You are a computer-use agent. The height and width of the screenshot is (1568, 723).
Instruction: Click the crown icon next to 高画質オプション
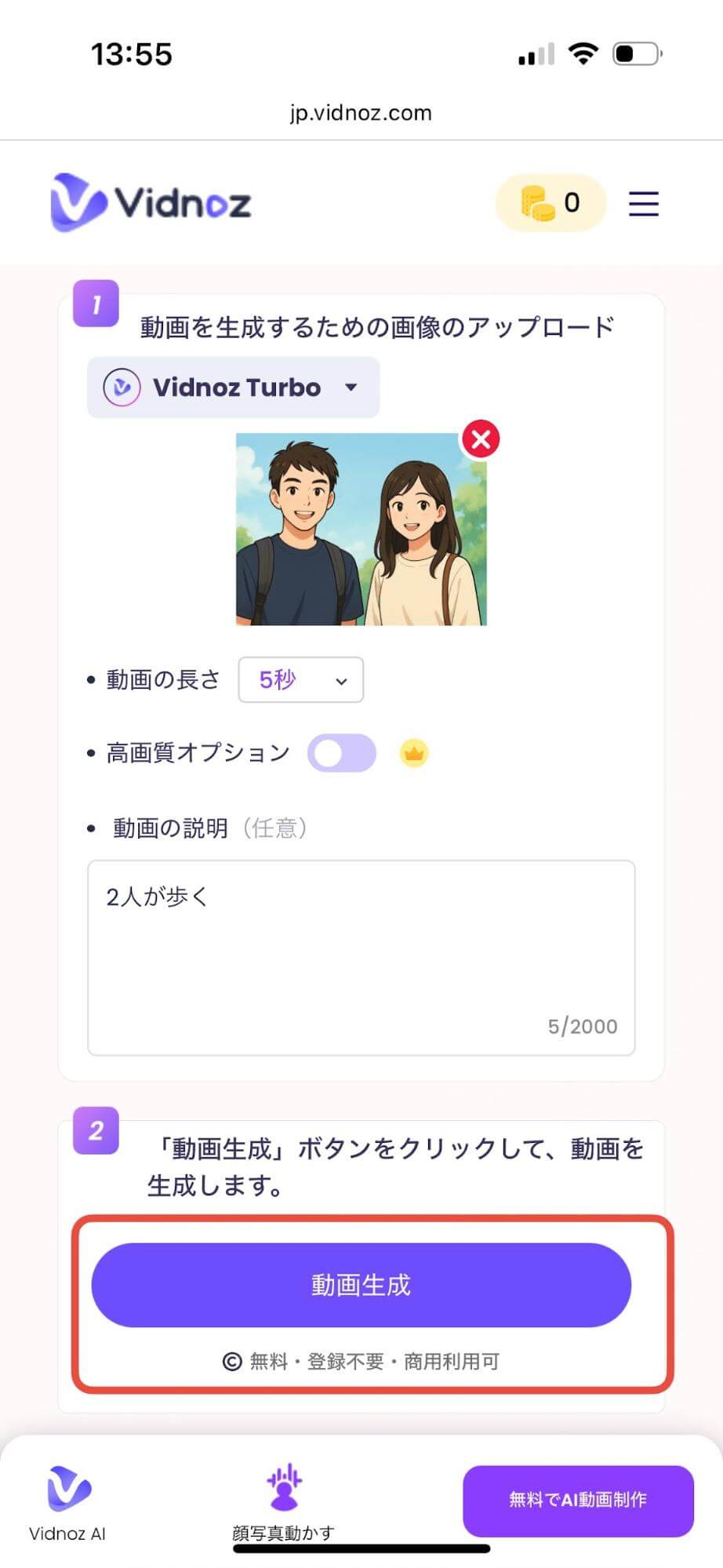coord(413,752)
